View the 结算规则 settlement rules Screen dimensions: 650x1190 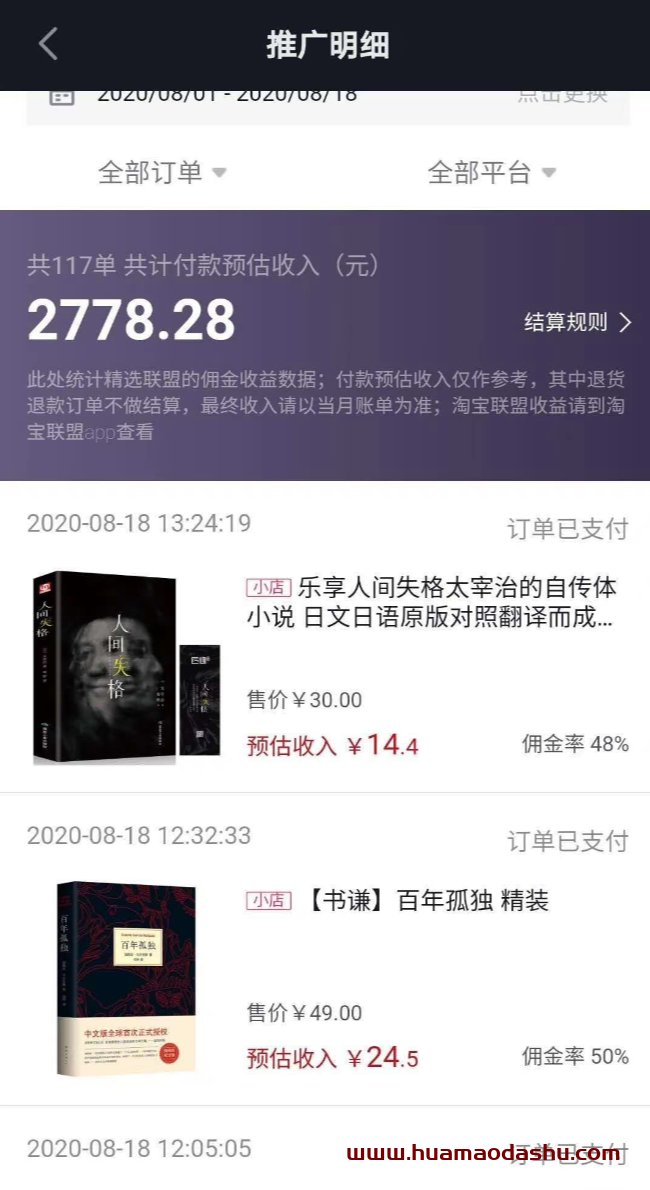pos(578,323)
